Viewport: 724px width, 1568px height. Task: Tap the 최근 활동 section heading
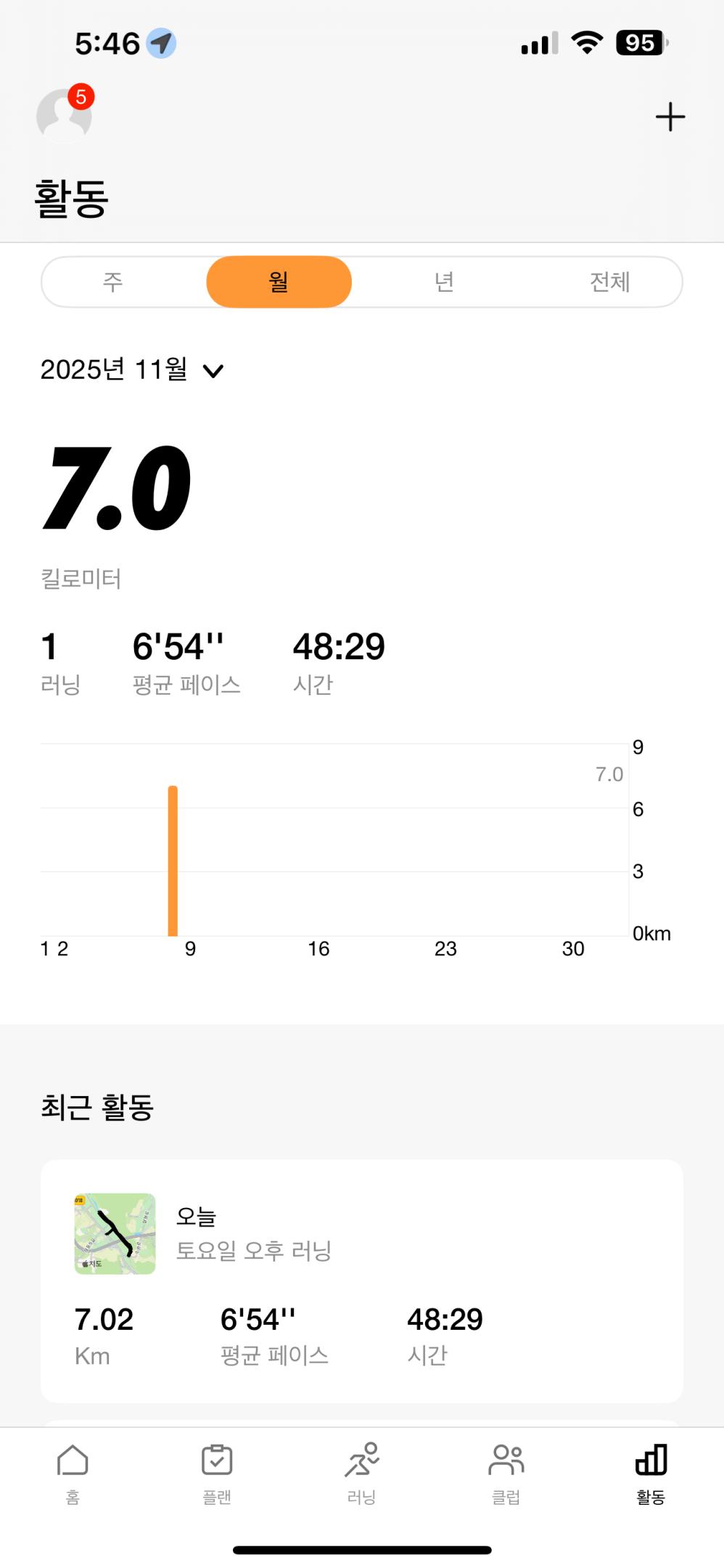click(x=98, y=1106)
